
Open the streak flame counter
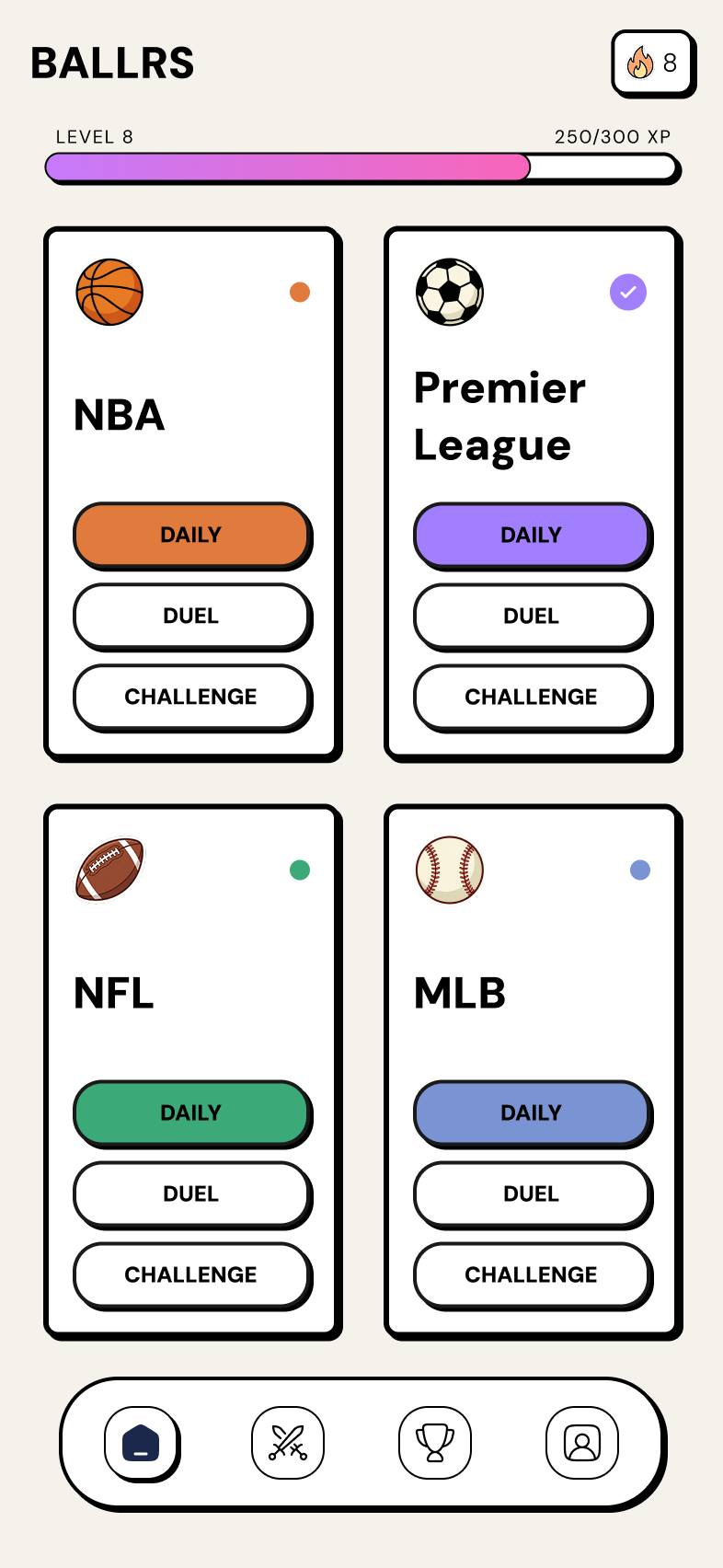[653, 63]
